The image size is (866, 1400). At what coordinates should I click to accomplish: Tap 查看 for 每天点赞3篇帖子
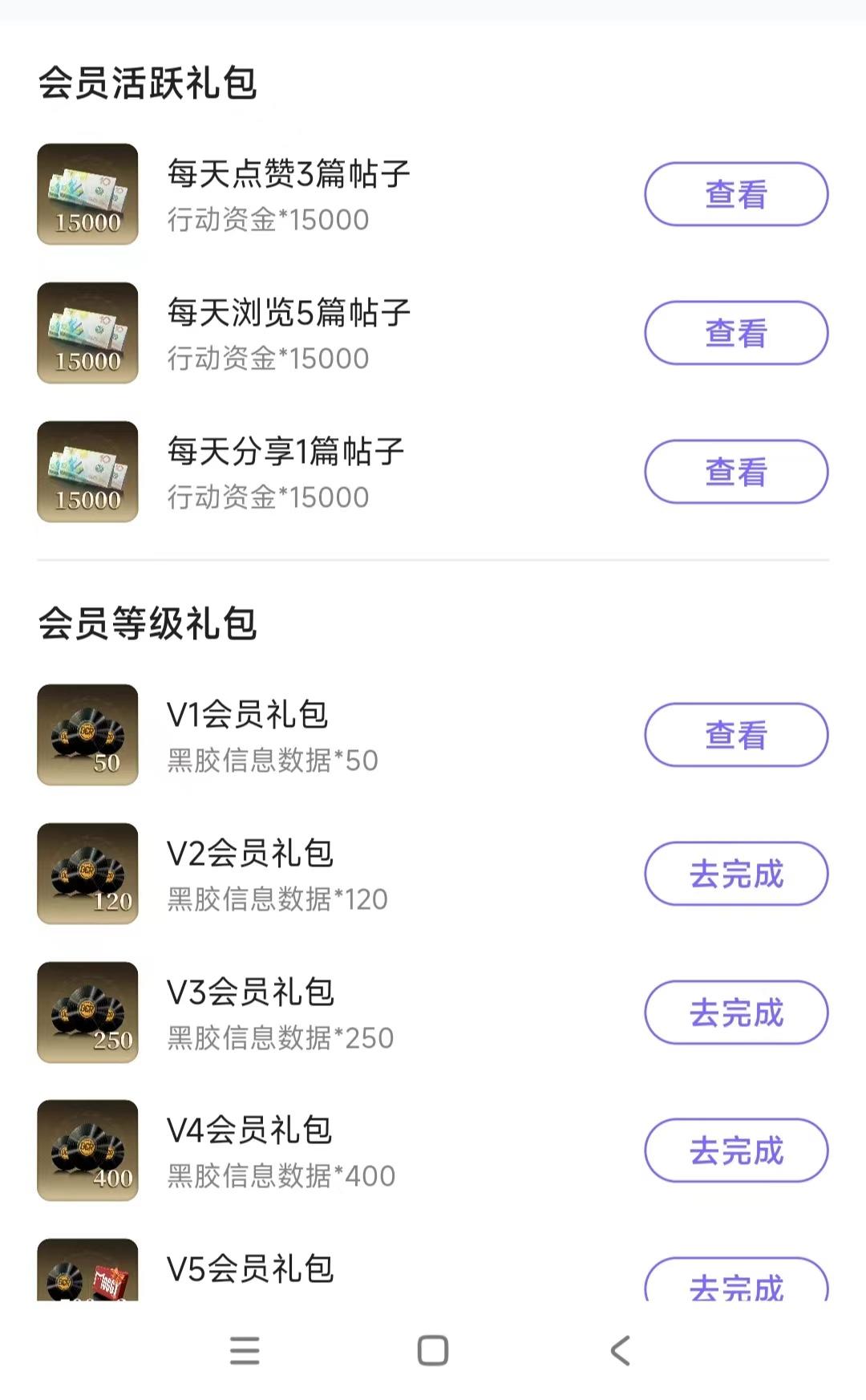click(x=736, y=194)
